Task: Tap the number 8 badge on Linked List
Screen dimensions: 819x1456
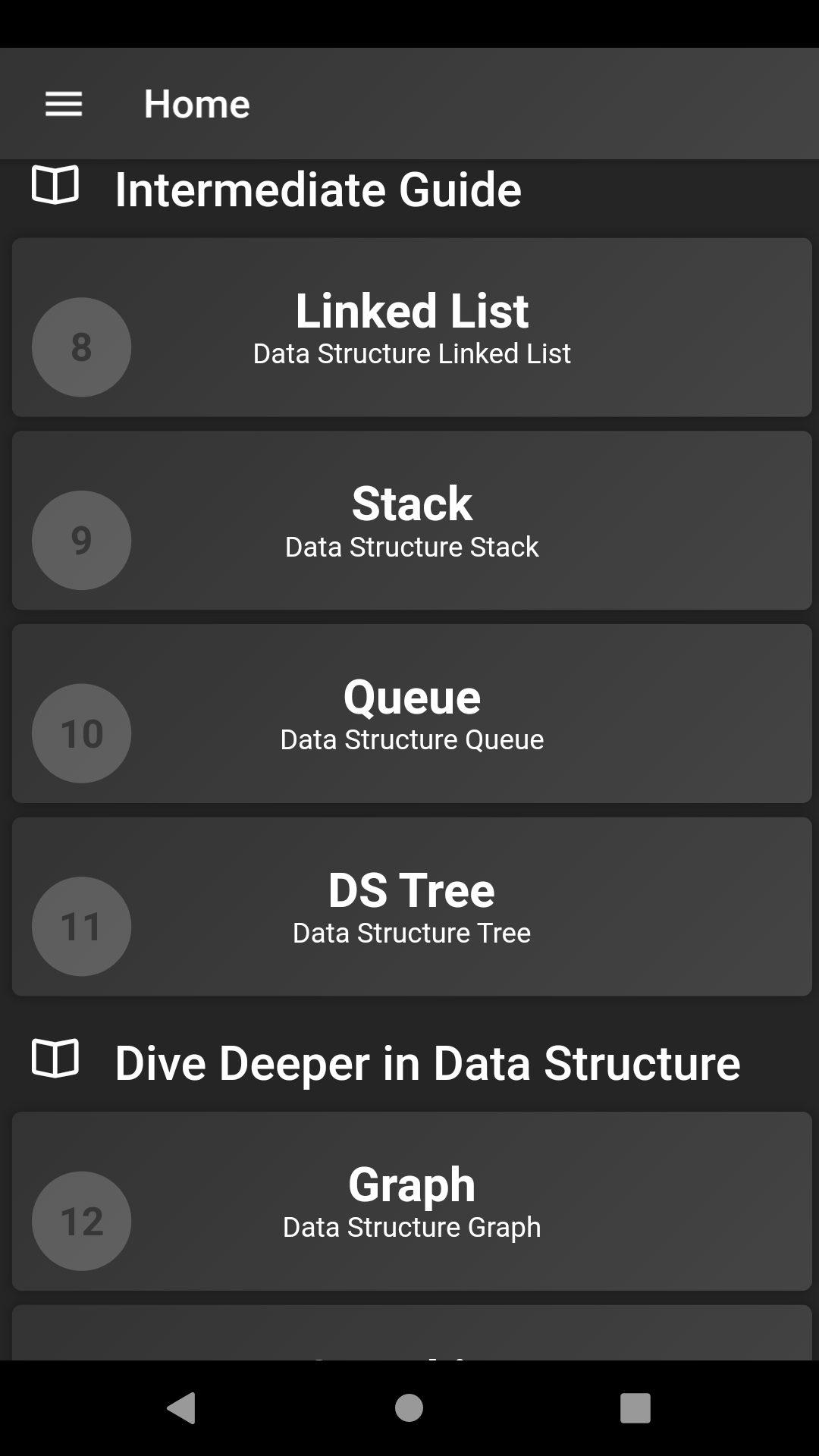Action: 81,347
